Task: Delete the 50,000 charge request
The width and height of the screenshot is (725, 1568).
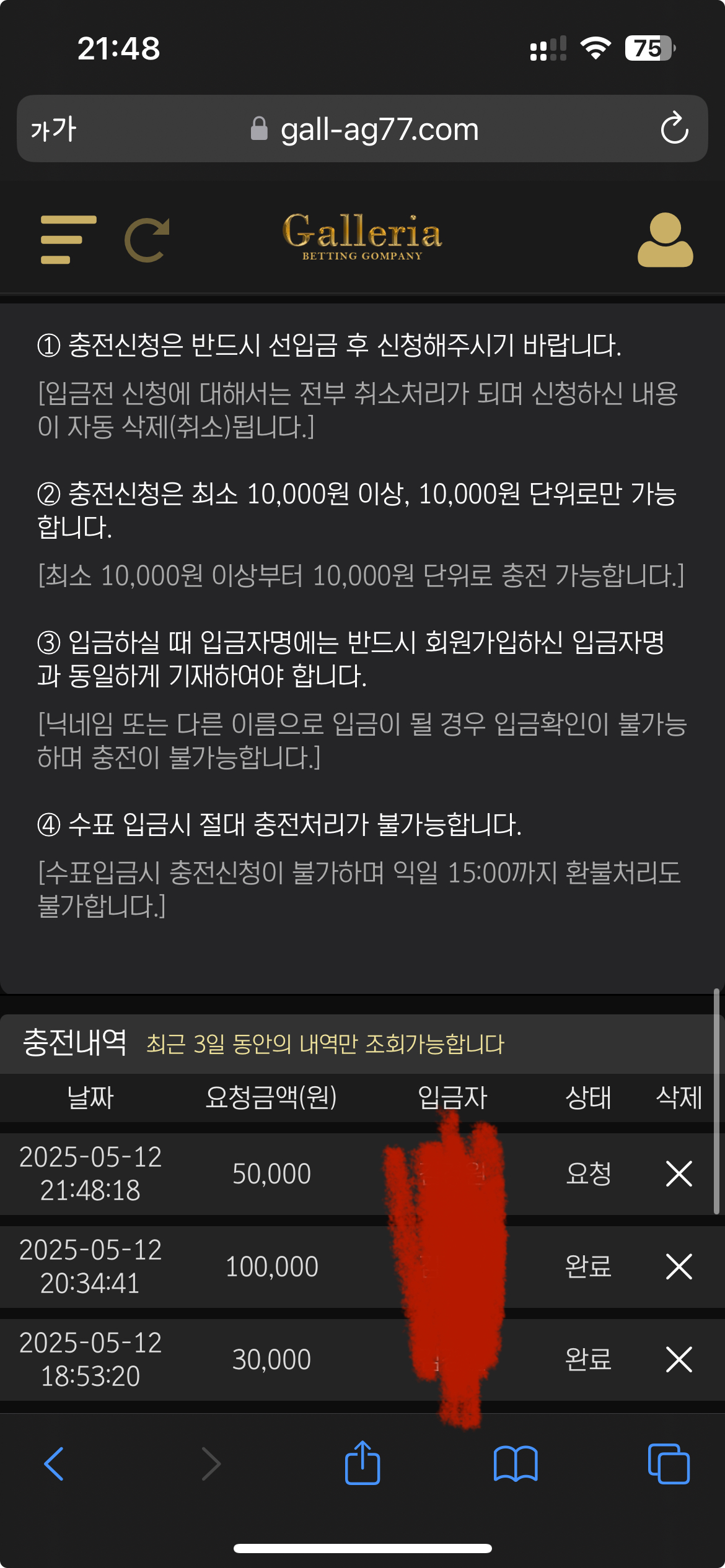Action: click(x=679, y=1174)
